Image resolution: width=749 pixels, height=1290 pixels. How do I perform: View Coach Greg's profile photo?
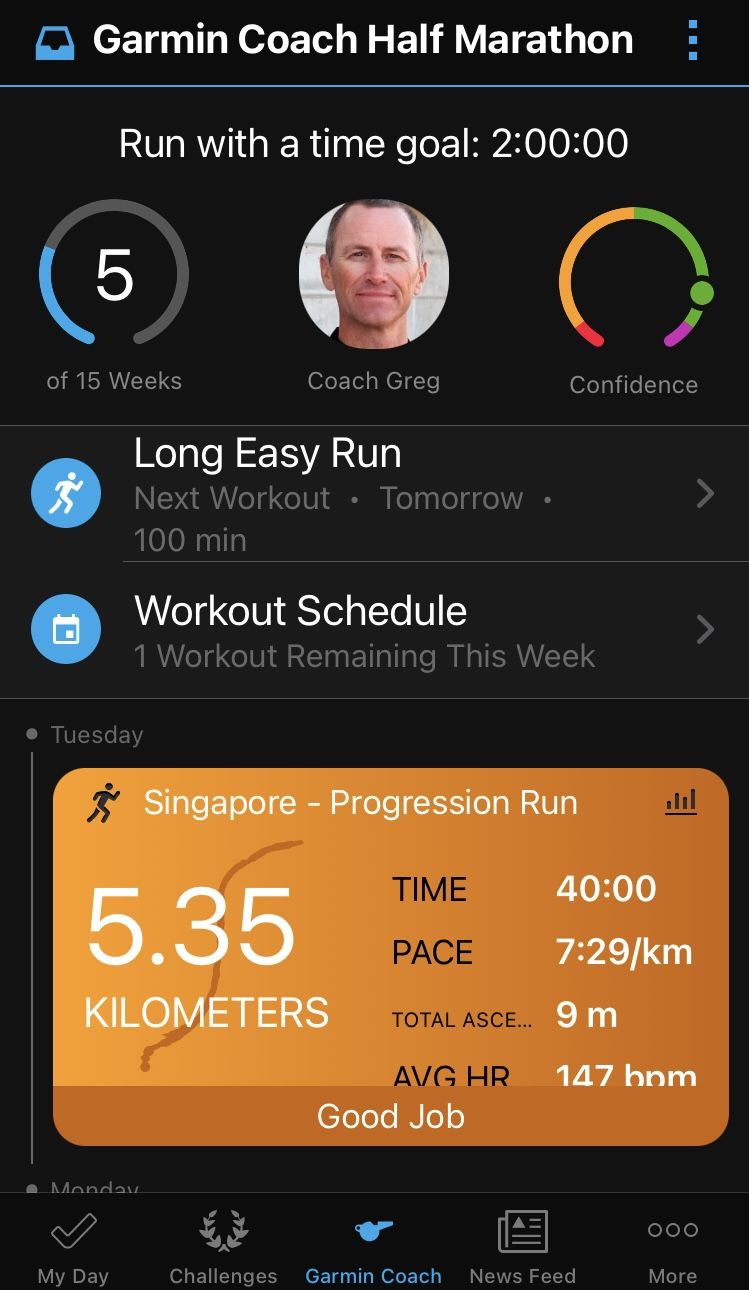[x=374, y=274]
